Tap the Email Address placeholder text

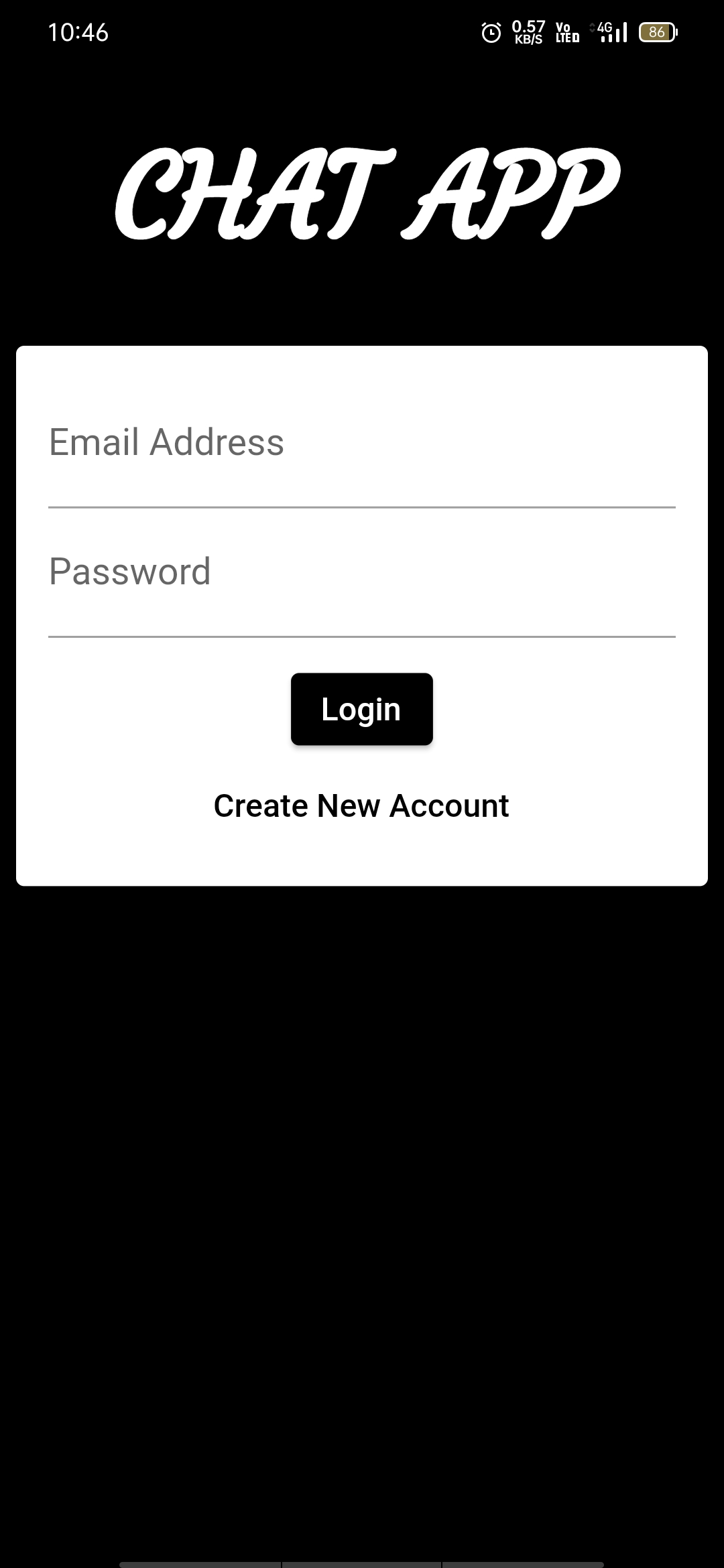pos(167,441)
